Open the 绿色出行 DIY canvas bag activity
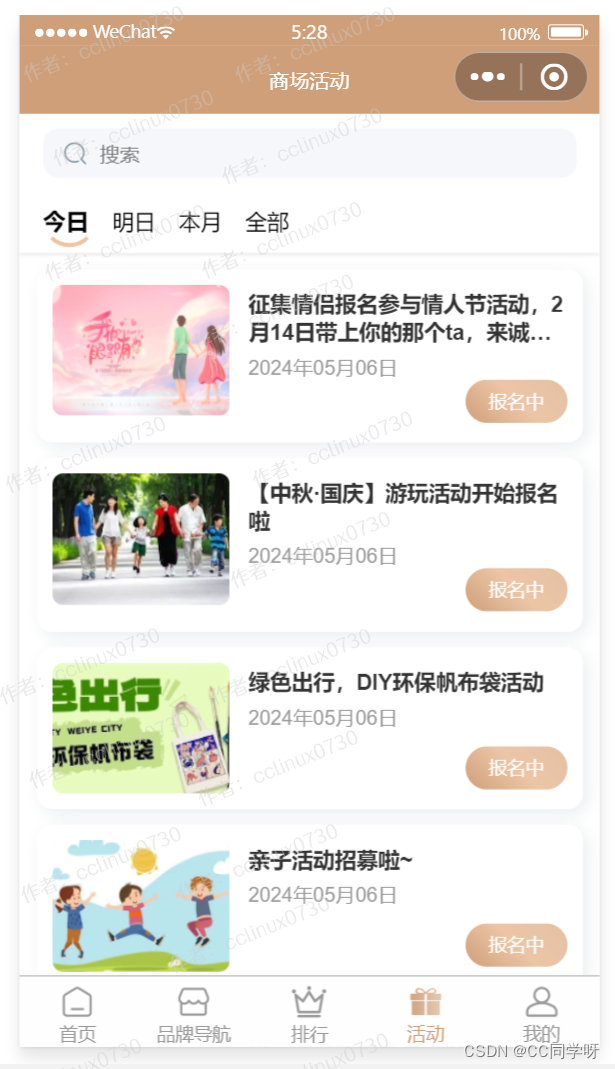Viewport: 615px width, 1069px height. (395, 683)
